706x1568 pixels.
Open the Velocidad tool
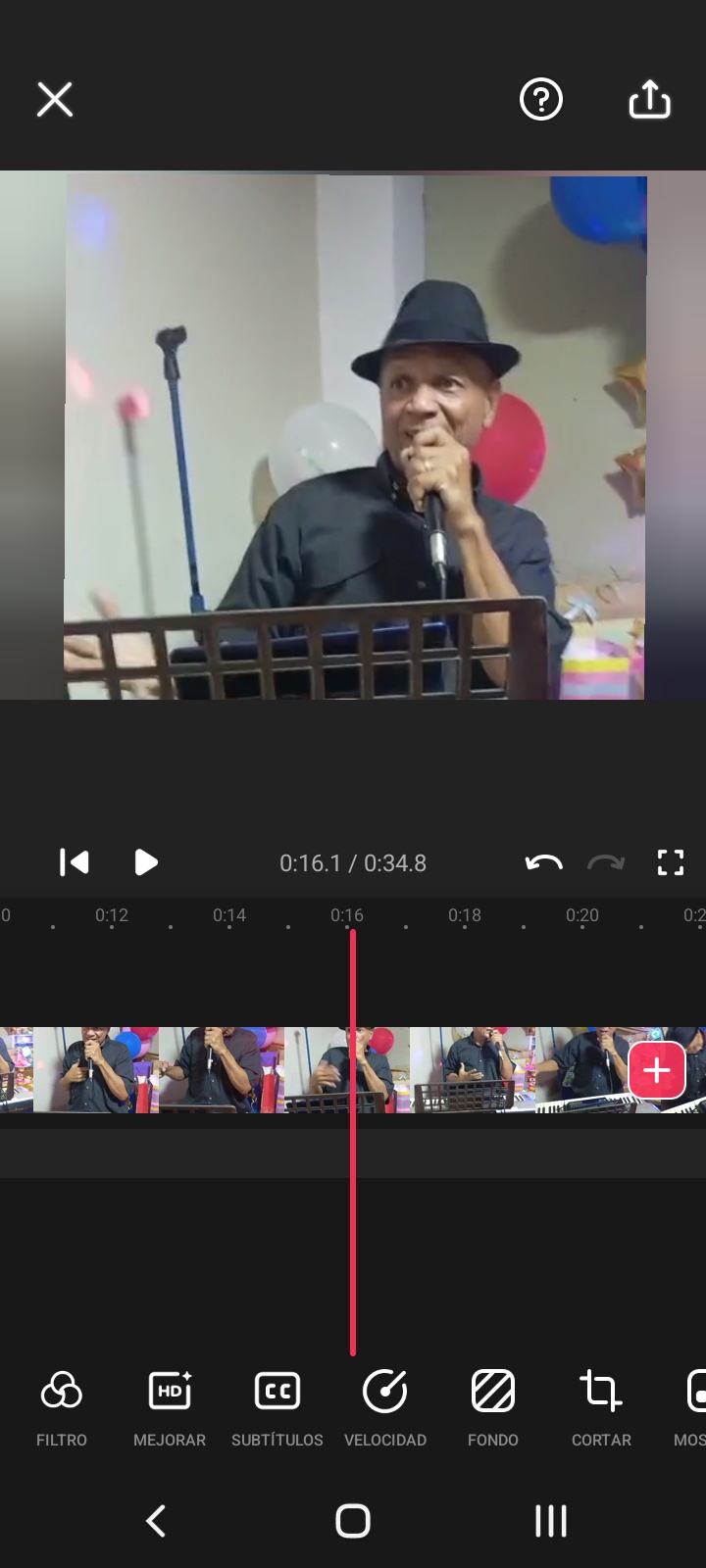pos(385,1408)
